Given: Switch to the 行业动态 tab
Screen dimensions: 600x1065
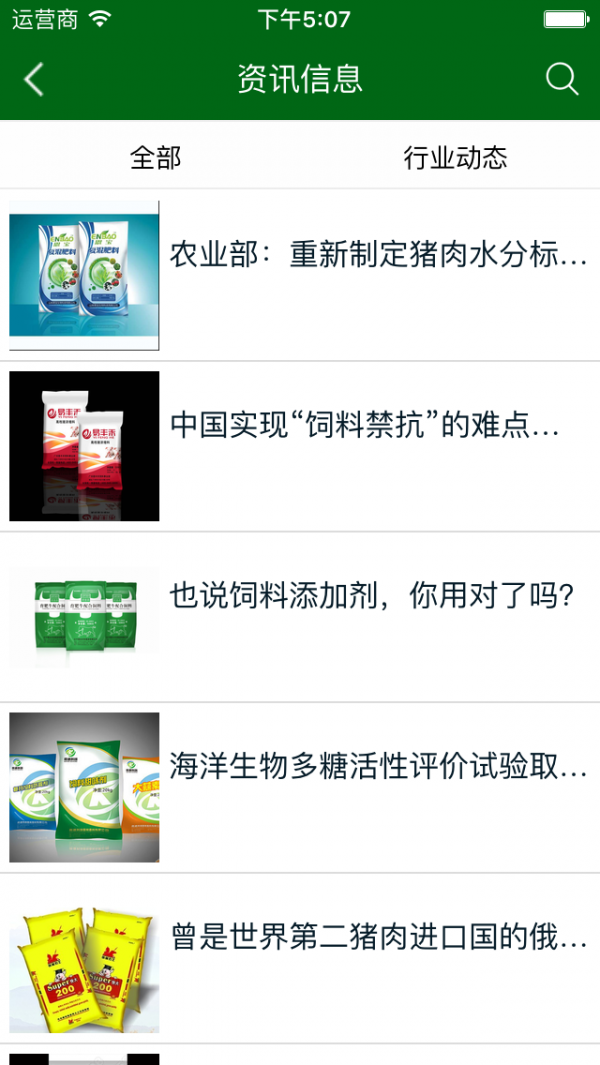Looking at the screenshot, I should (x=455, y=157).
